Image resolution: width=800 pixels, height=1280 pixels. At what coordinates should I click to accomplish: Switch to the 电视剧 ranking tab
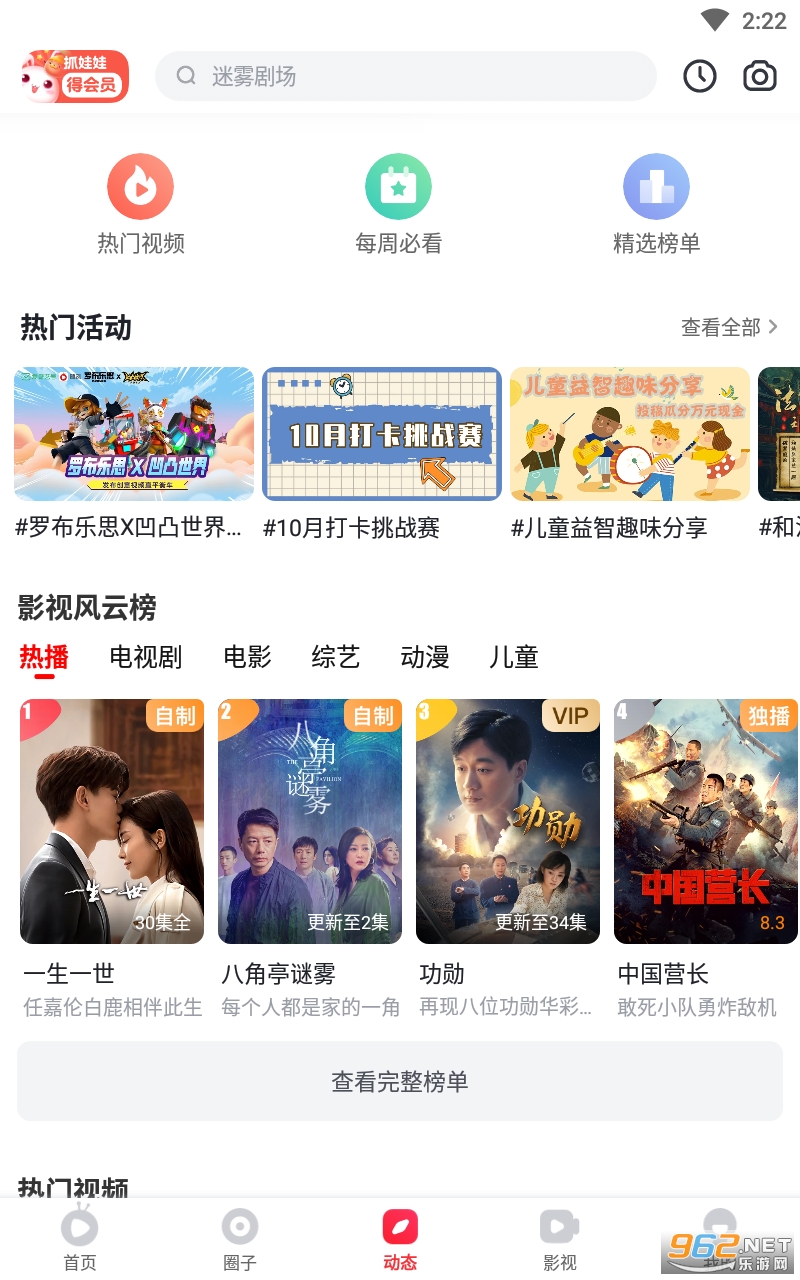(146, 657)
